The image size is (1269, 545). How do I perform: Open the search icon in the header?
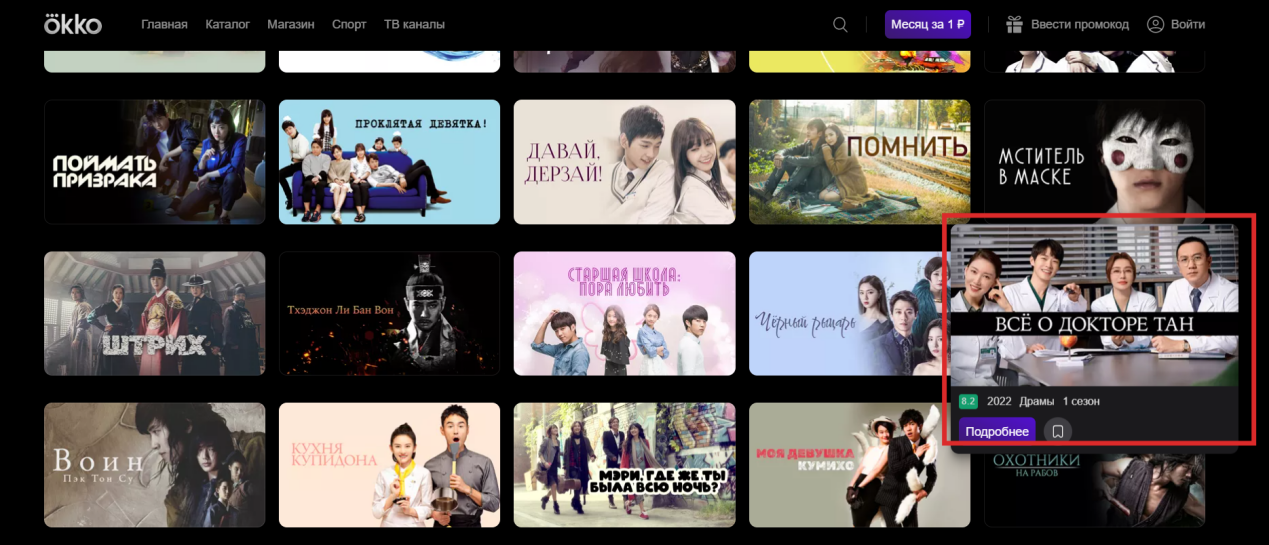(840, 24)
